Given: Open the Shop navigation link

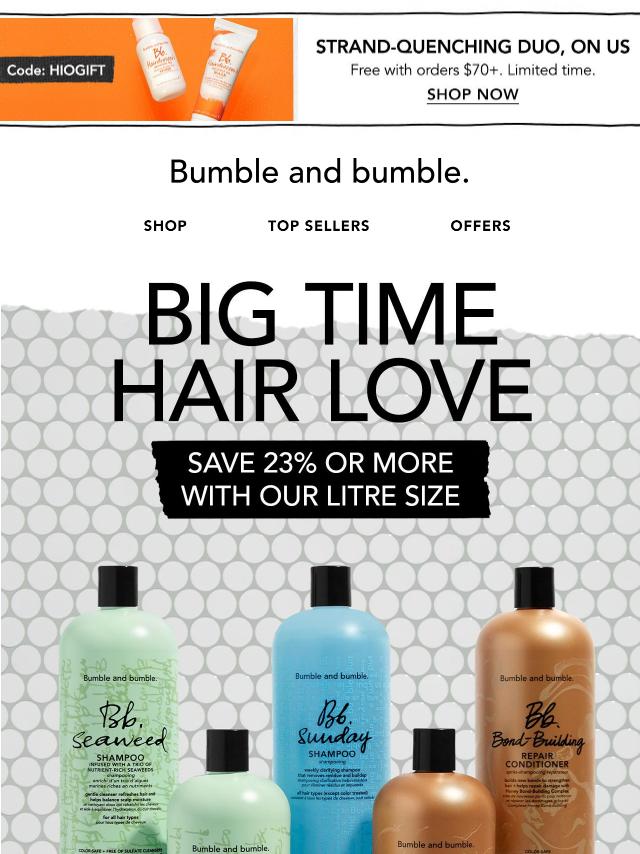Looking at the screenshot, I should [x=165, y=226].
